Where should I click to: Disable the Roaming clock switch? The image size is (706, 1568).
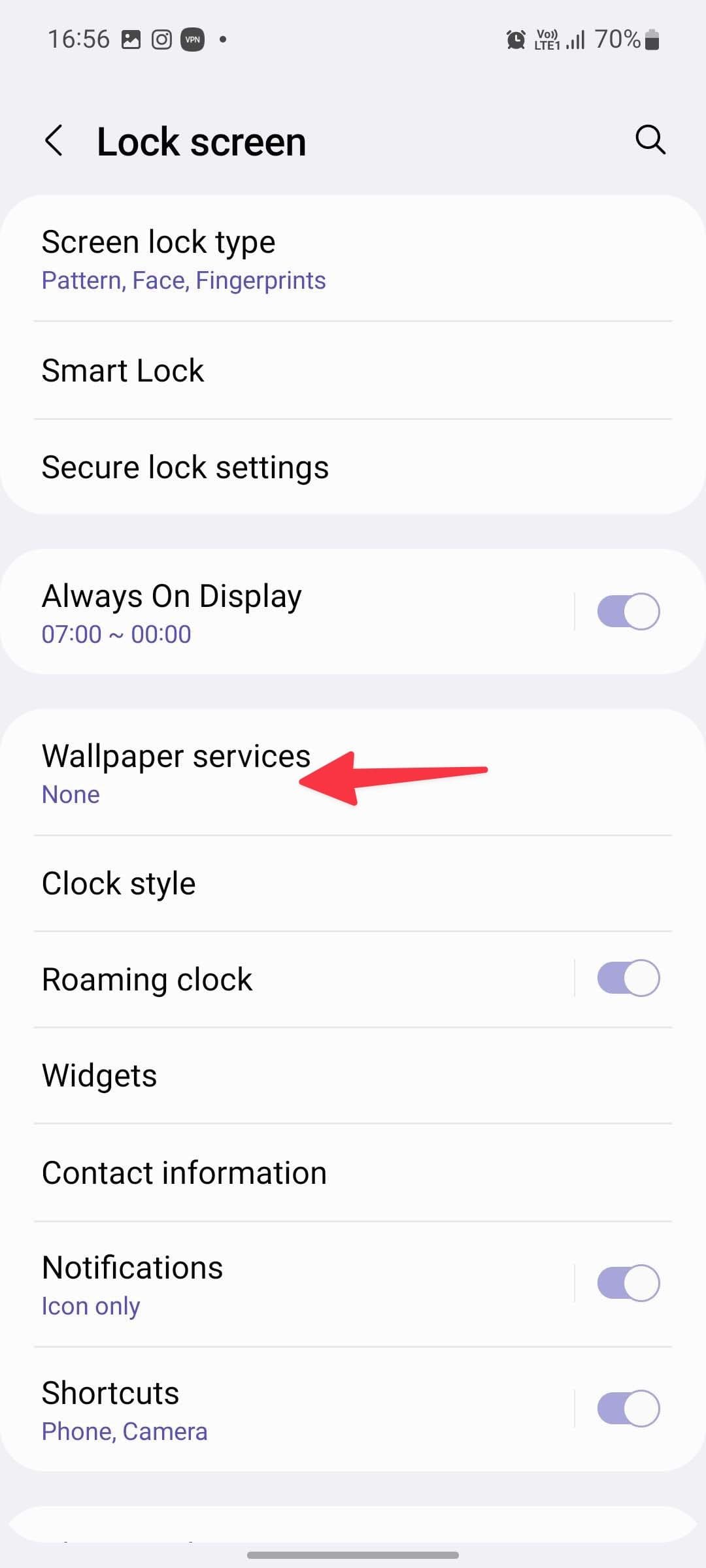tap(628, 979)
